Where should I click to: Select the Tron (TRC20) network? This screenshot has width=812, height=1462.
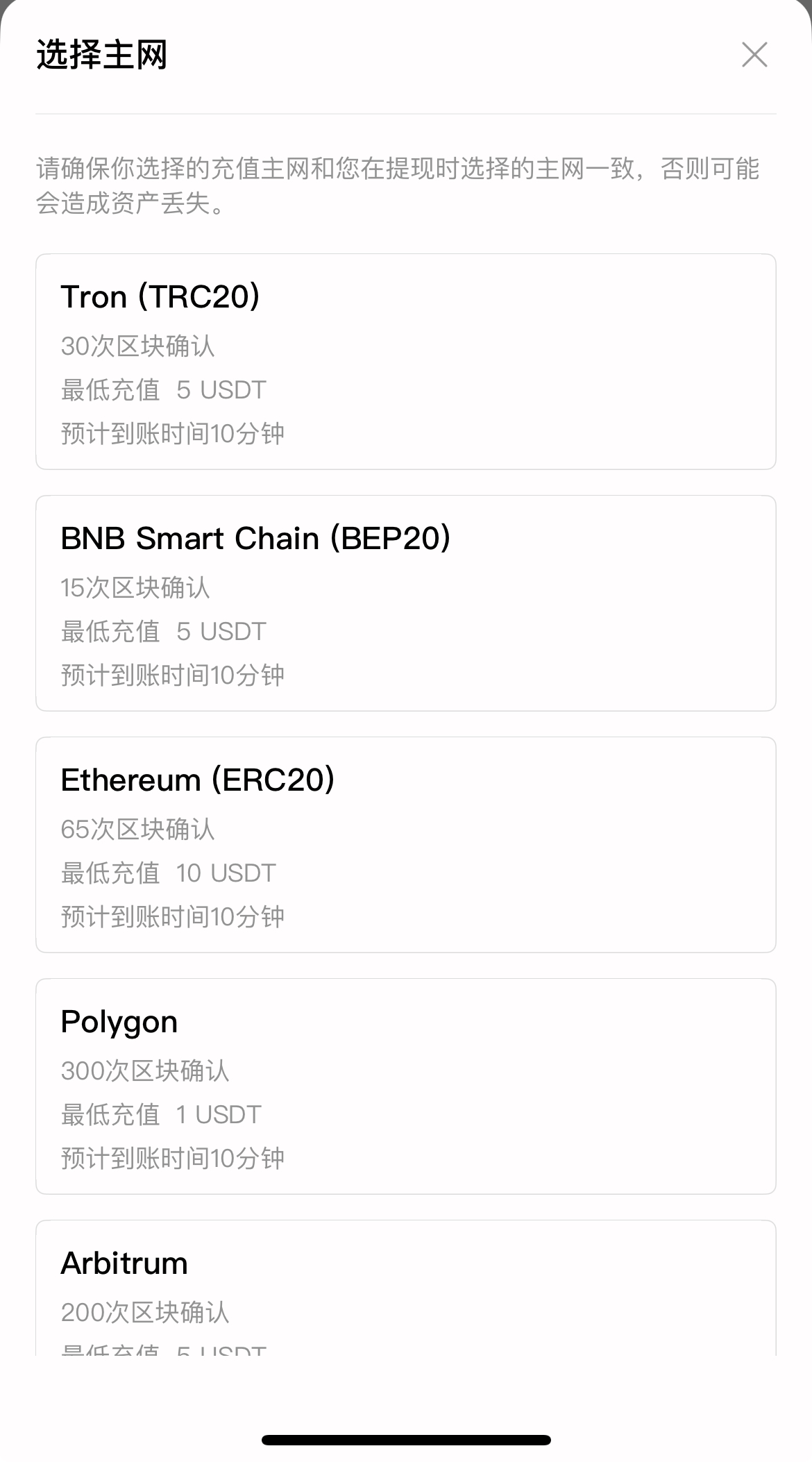tap(405, 361)
